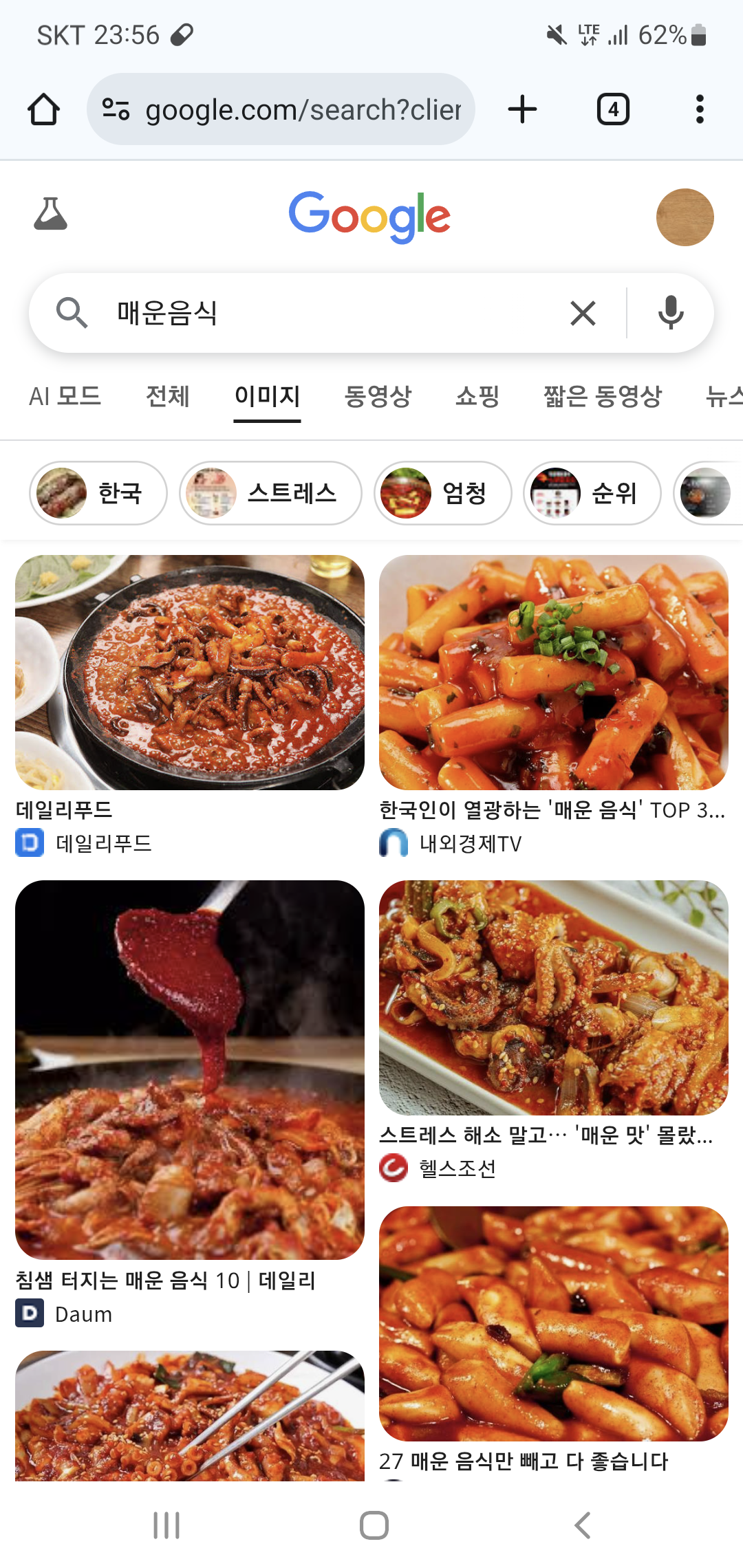Open Search Labs flask icon
Viewport: 743px width, 1568px height.
tap(51, 214)
